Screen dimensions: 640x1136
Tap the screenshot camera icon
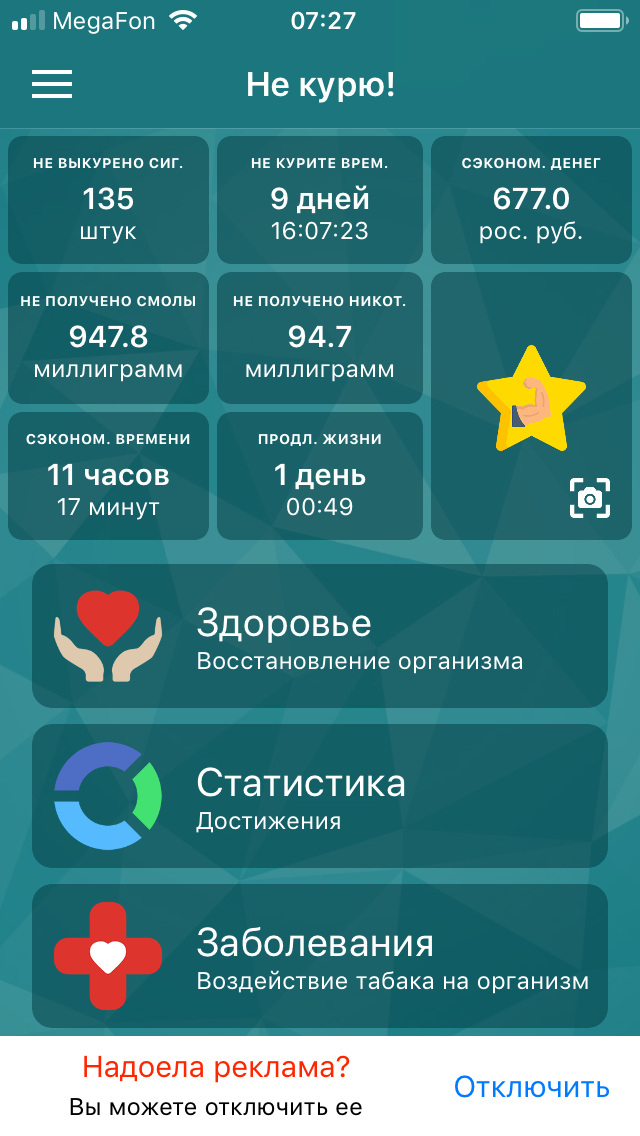pyautogui.click(x=589, y=498)
